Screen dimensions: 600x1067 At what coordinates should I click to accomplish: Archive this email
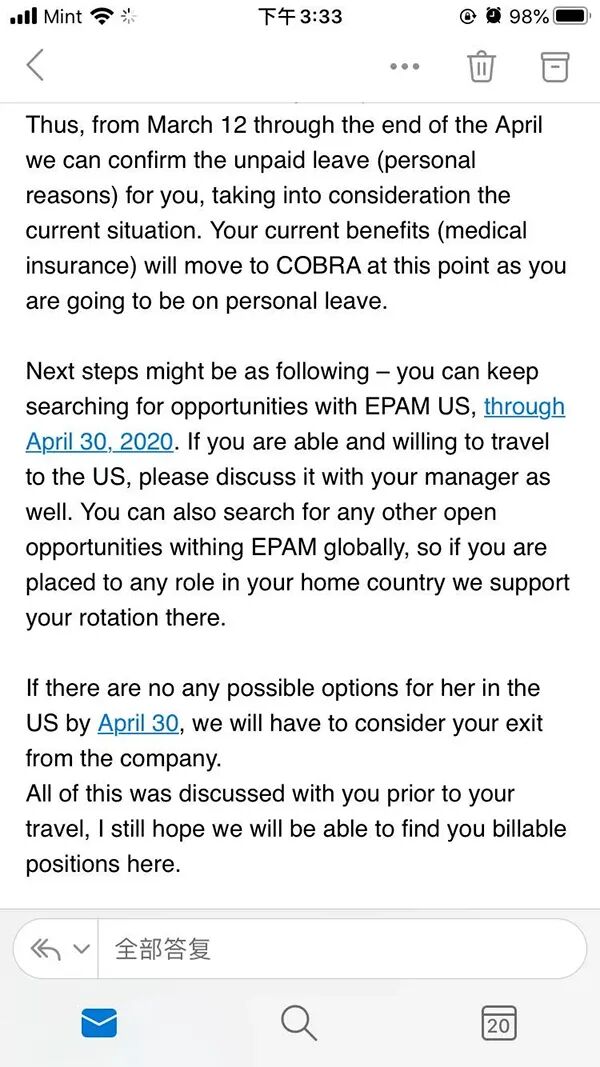[x=554, y=66]
